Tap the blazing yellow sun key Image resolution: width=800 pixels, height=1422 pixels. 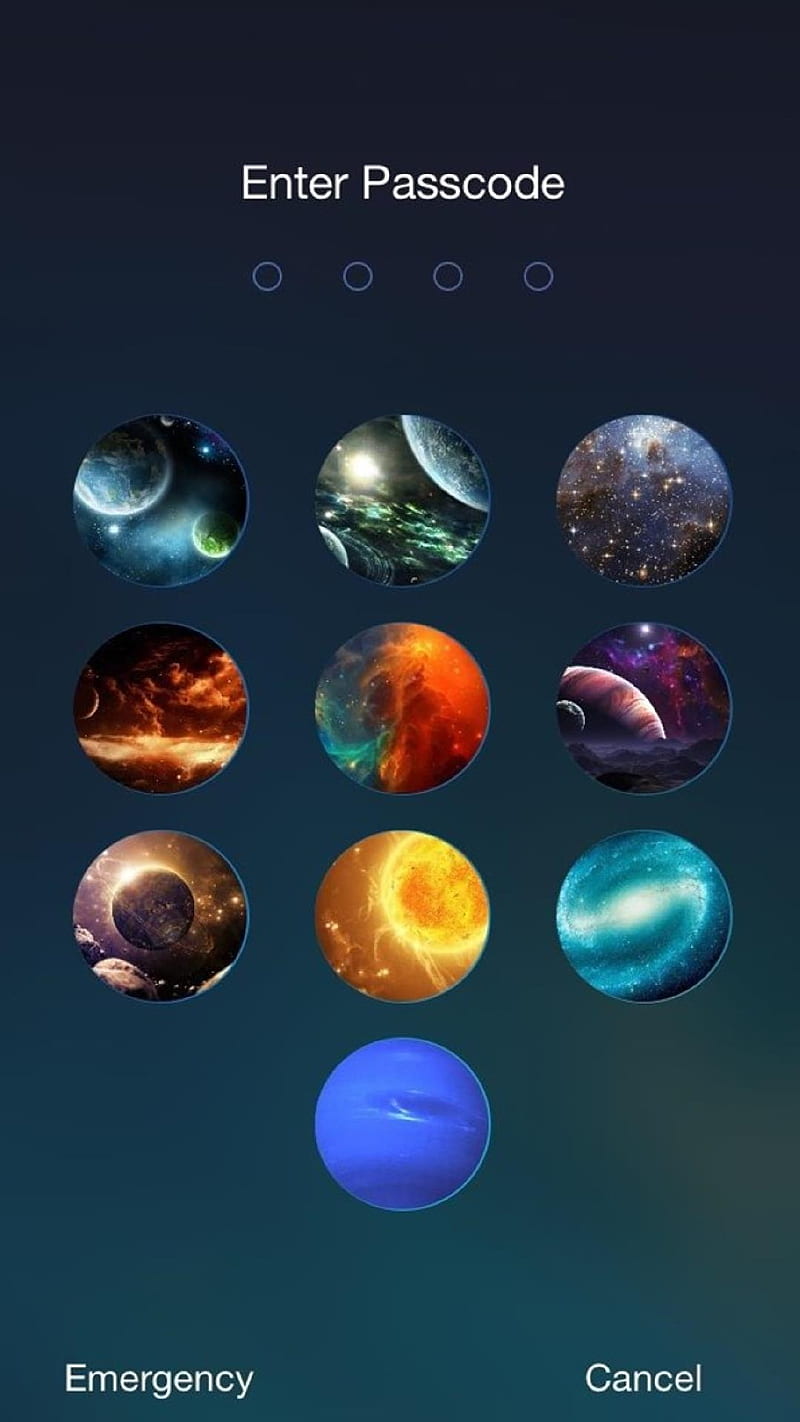(x=402, y=916)
